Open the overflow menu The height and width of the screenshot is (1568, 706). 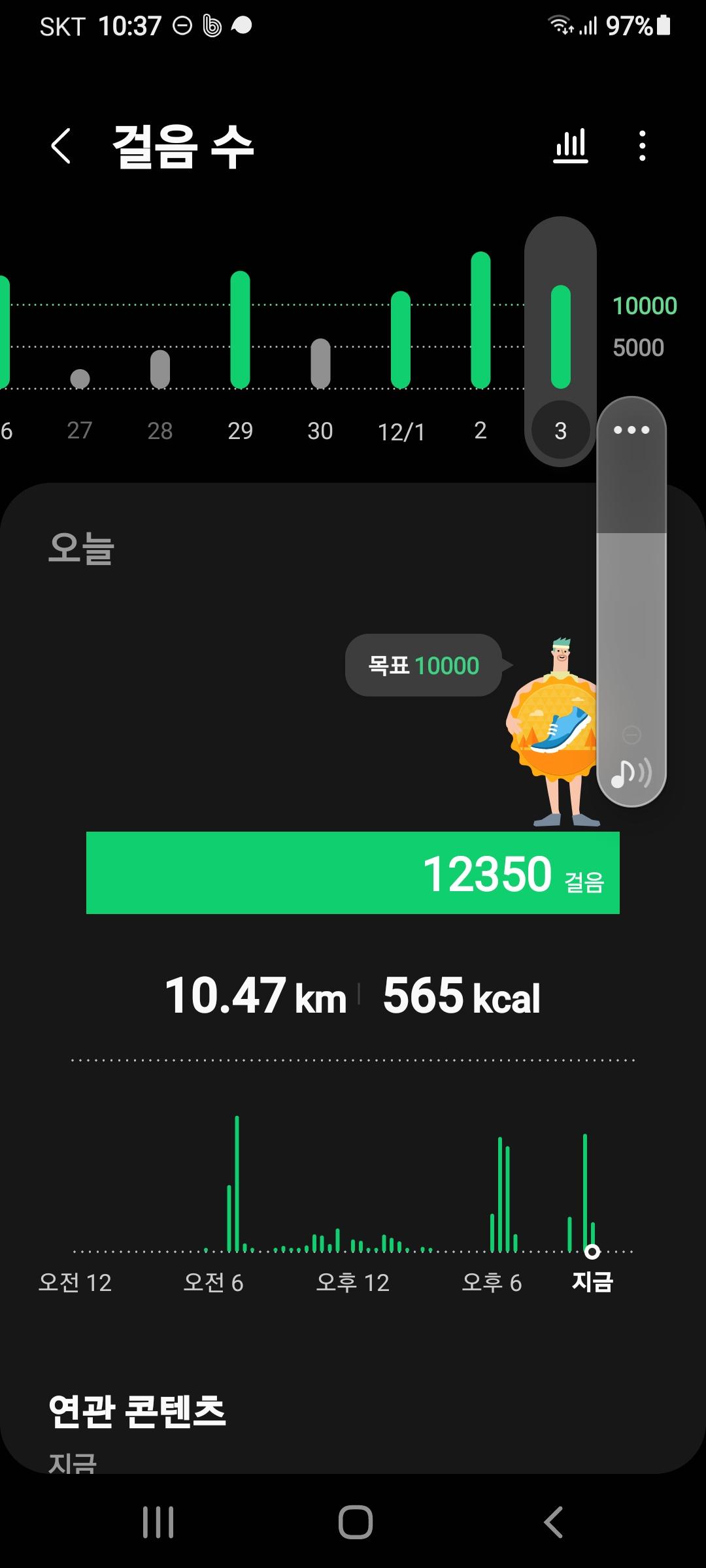643,146
